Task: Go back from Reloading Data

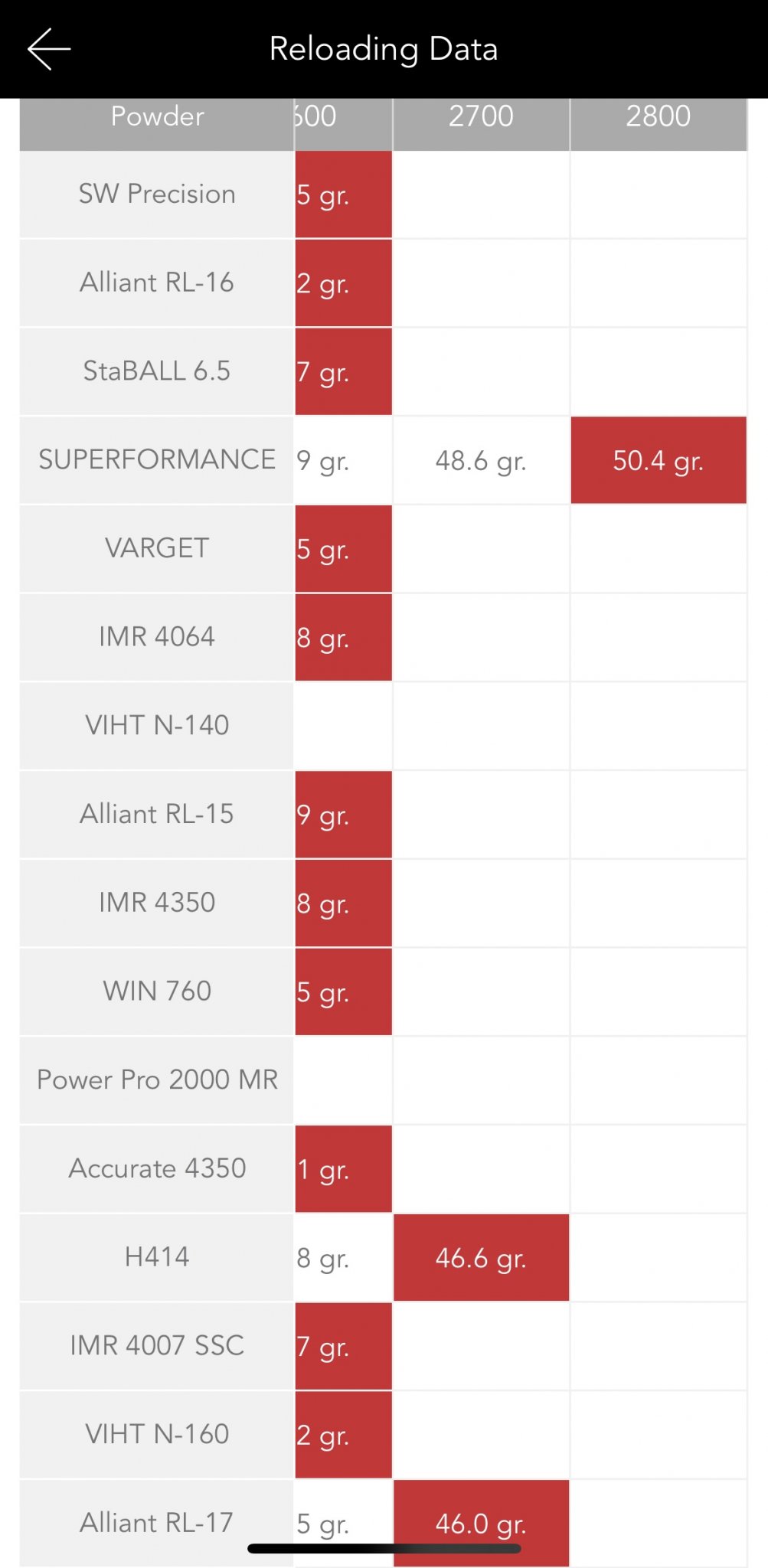Action: (x=49, y=49)
